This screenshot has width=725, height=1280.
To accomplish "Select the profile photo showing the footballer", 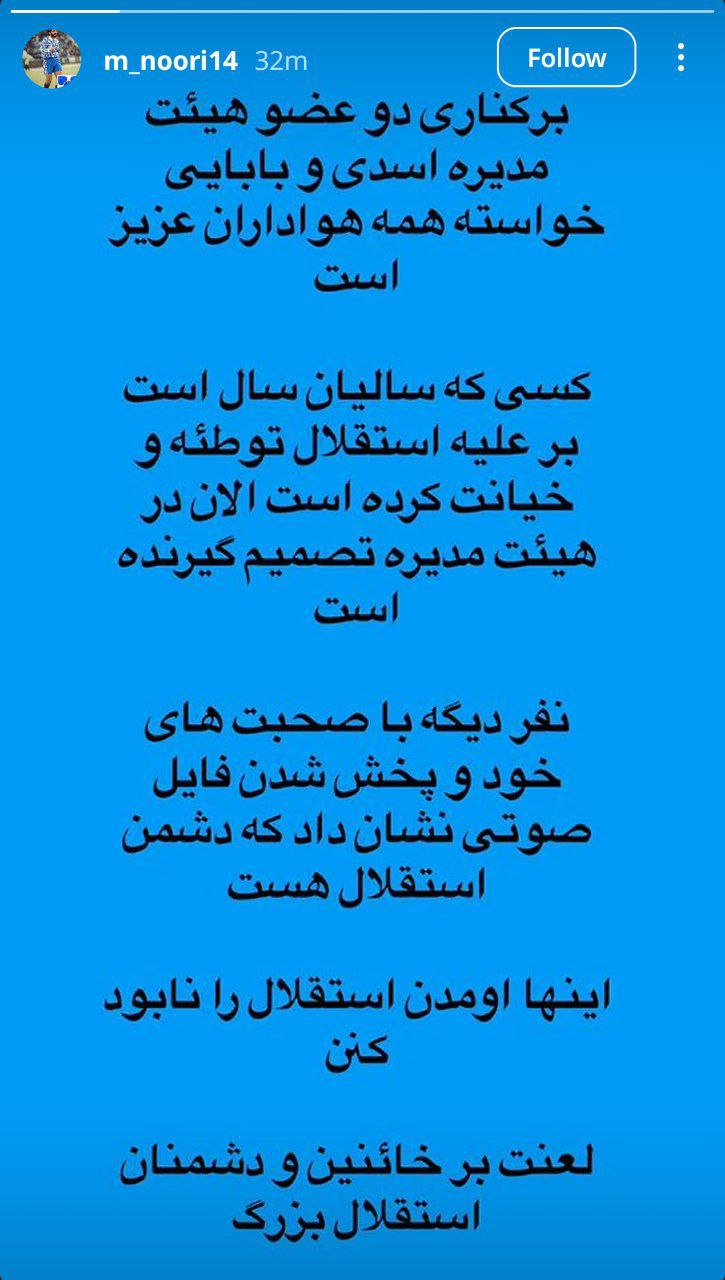I will click(52, 57).
